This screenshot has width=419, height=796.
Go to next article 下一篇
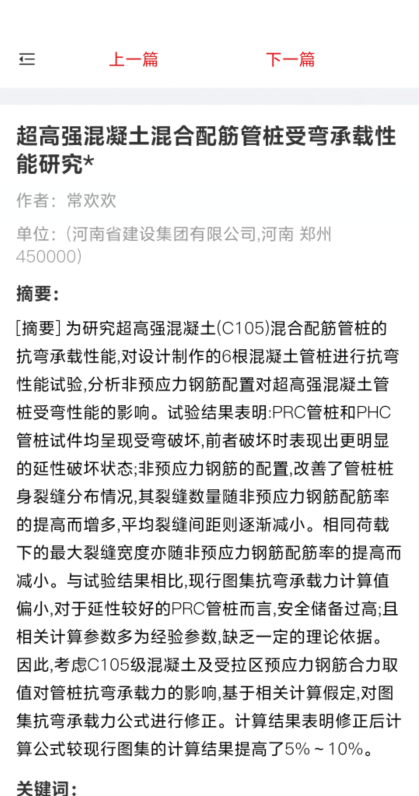(x=291, y=59)
